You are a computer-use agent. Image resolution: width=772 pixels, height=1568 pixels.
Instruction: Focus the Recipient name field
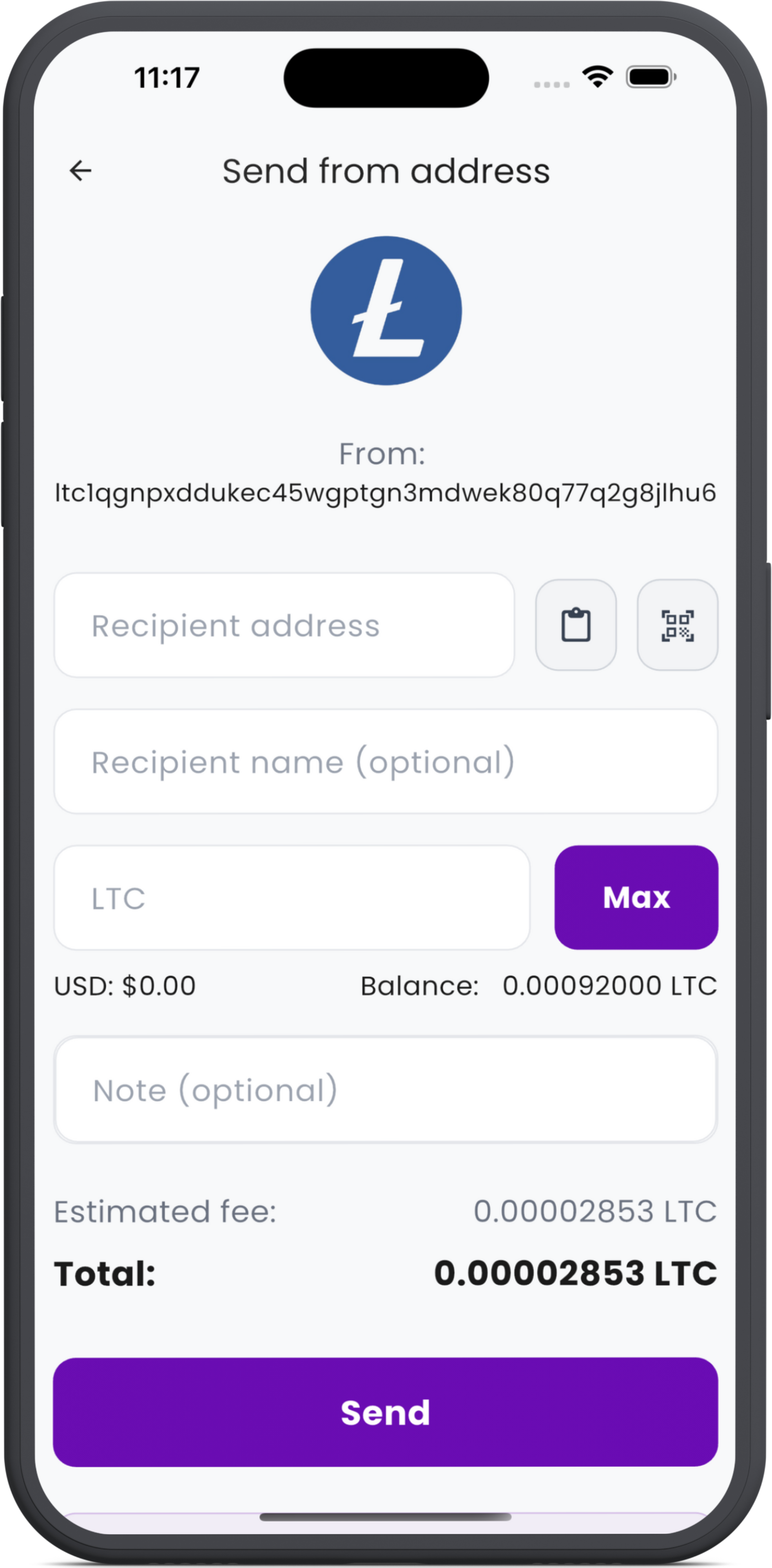tap(386, 762)
